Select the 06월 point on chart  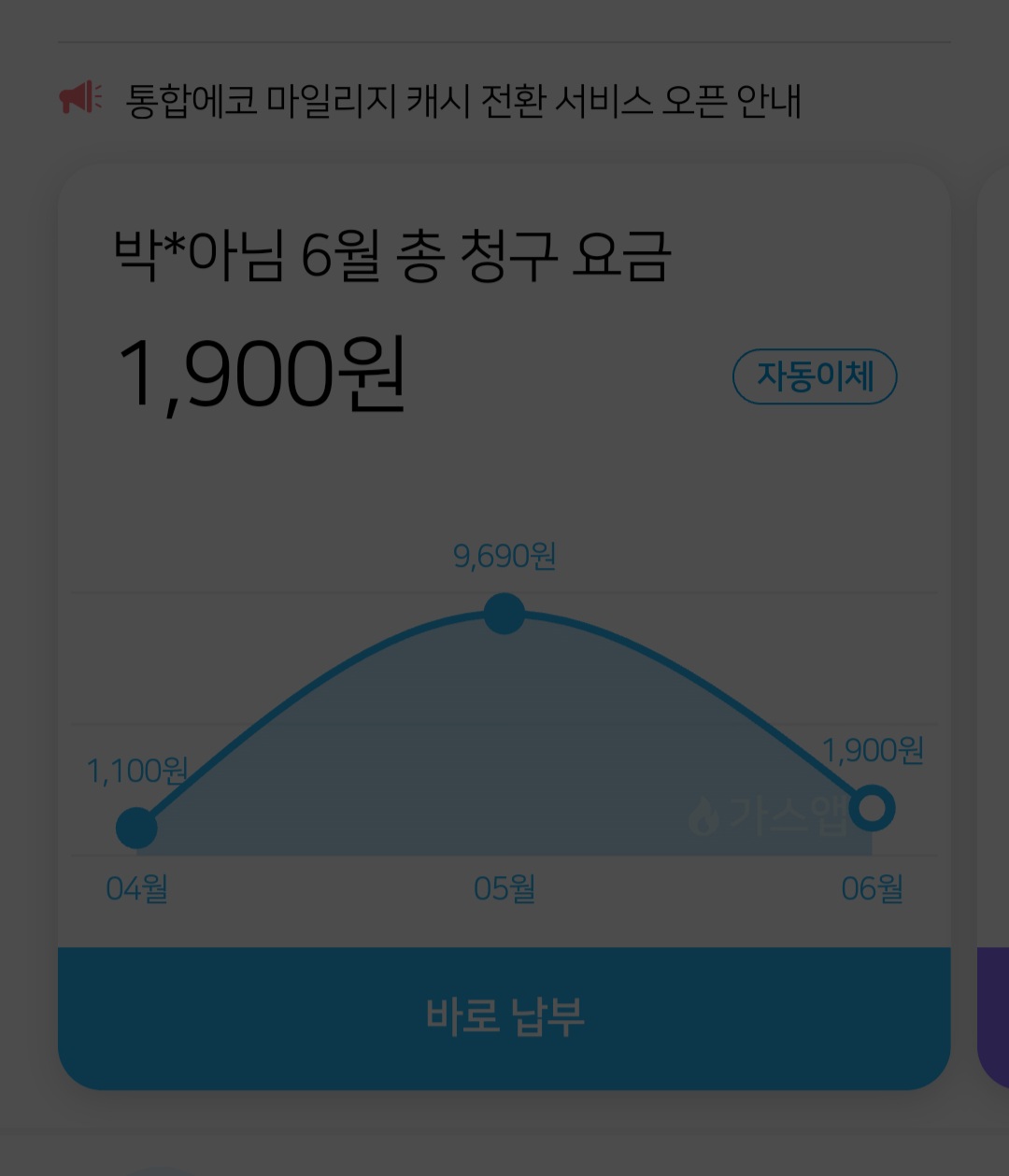tap(874, 808)
